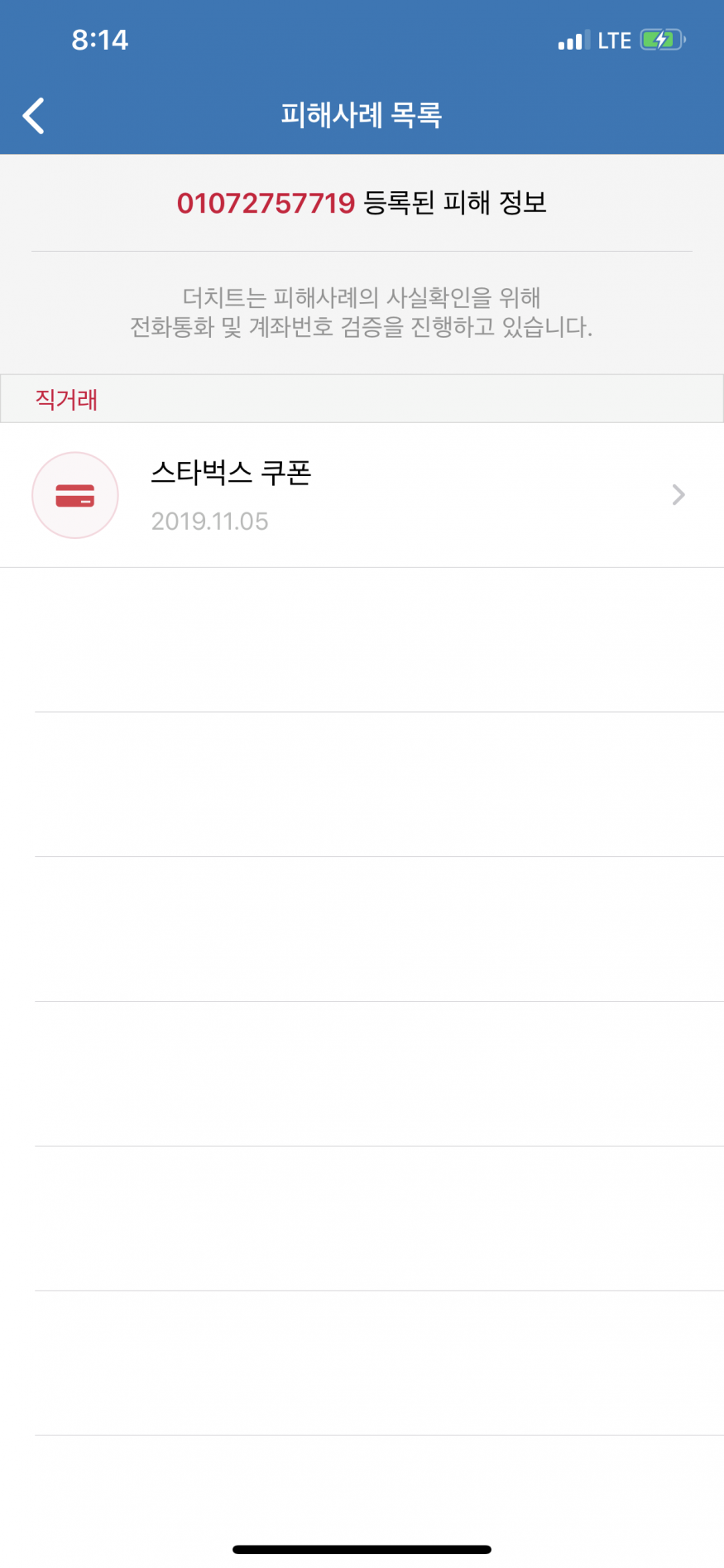This screenshot has width=724, height=1568.
Task: Open the 스타벅스 쿠폰 damage case
Action: point(362,495)
